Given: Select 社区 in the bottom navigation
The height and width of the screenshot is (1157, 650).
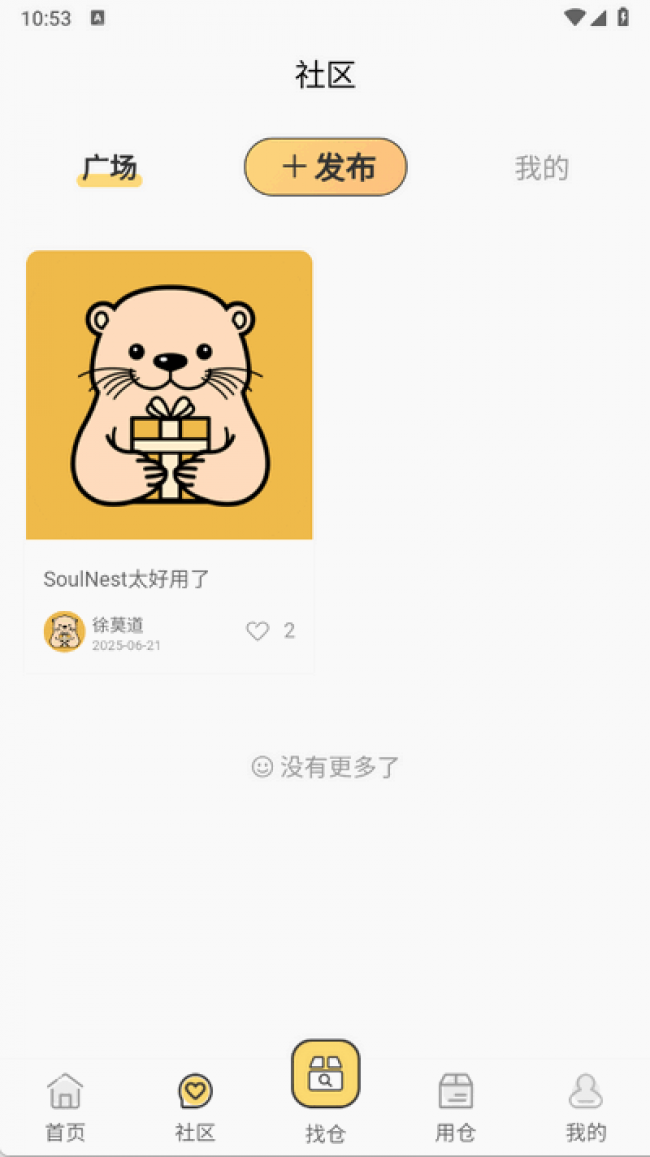Looking at the screenshot, I should point(196,1107).
